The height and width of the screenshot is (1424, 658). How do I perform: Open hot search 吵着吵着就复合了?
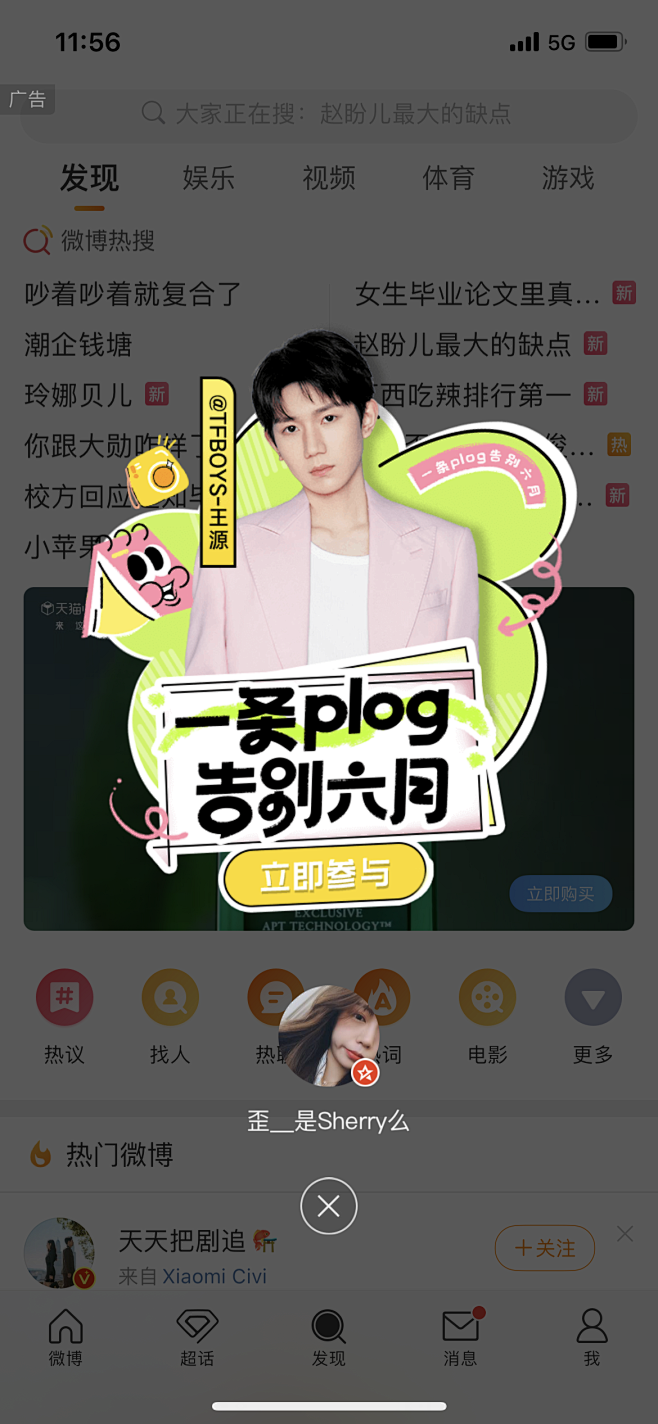132,294
